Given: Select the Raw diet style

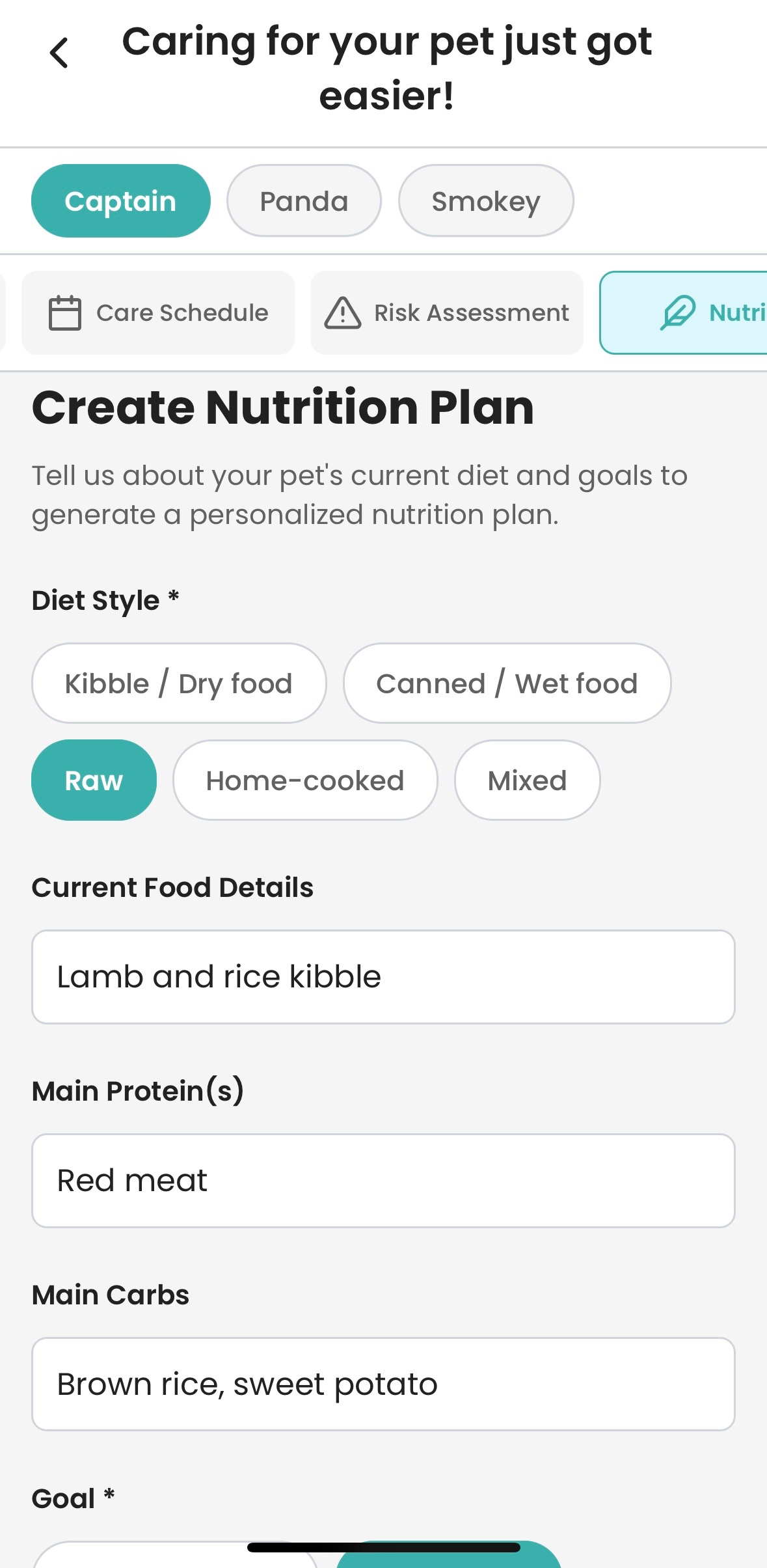Looking at the screenshot, I should point(93,780).
